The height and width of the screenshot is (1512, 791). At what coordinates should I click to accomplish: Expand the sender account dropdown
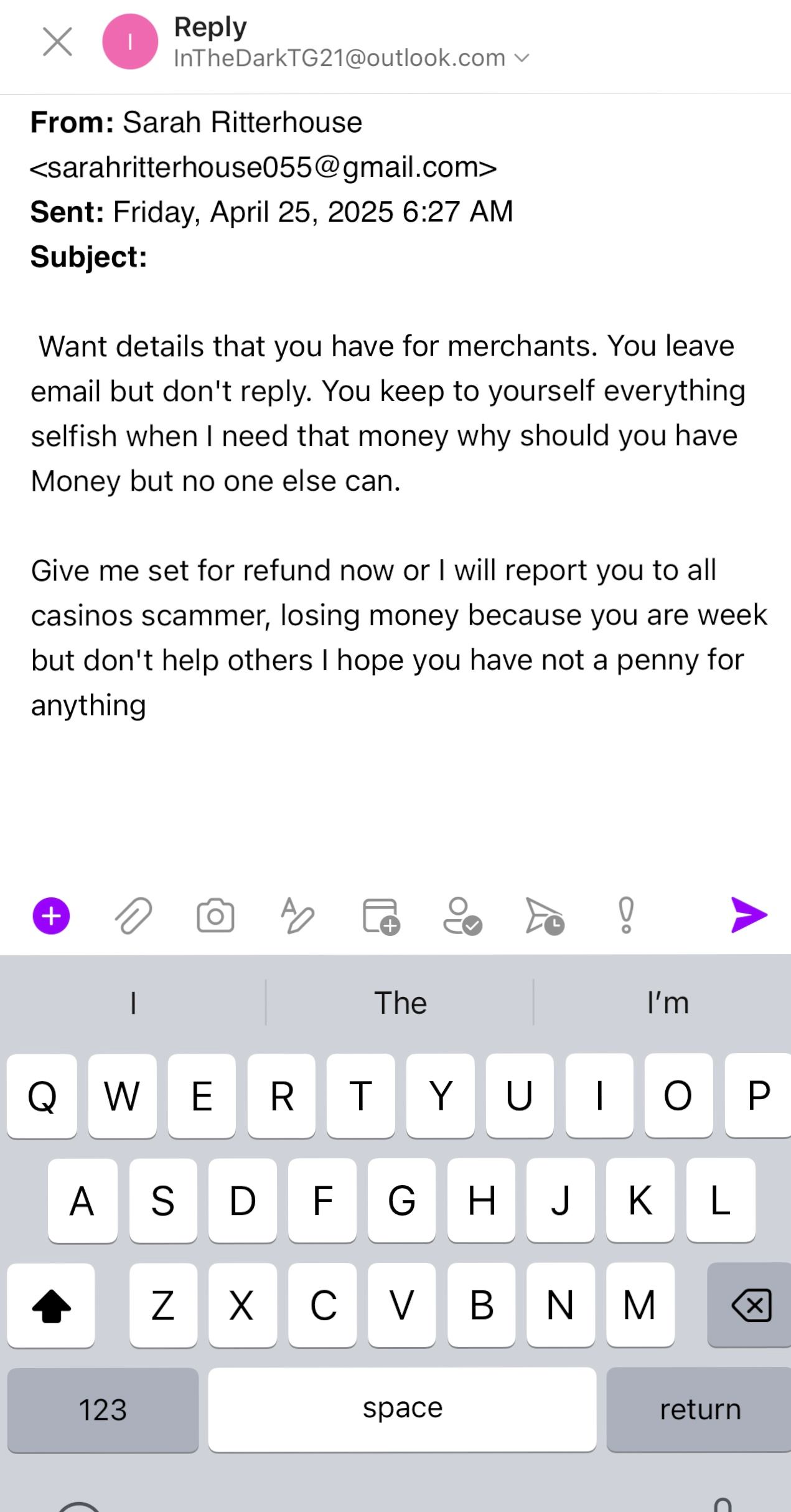[522, 59]
